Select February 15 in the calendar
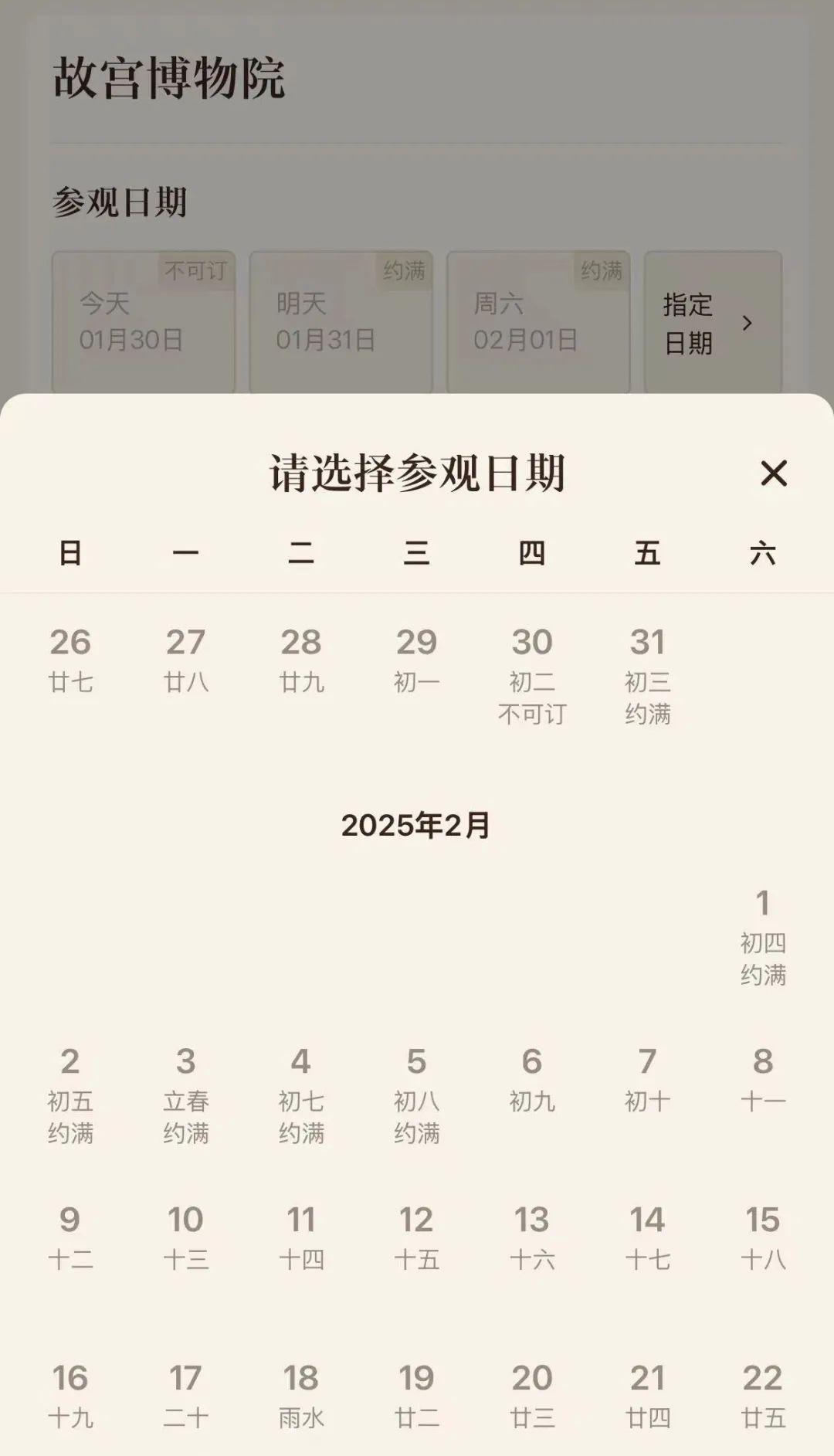 click(763, 1237)
